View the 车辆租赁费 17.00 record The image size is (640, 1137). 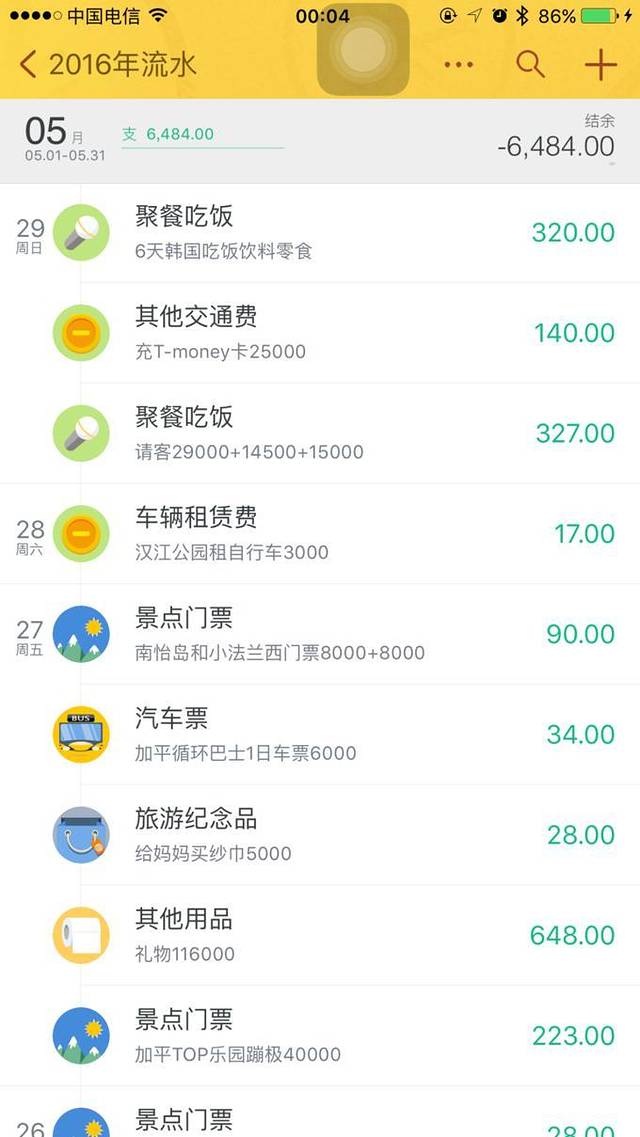(340, 533)
